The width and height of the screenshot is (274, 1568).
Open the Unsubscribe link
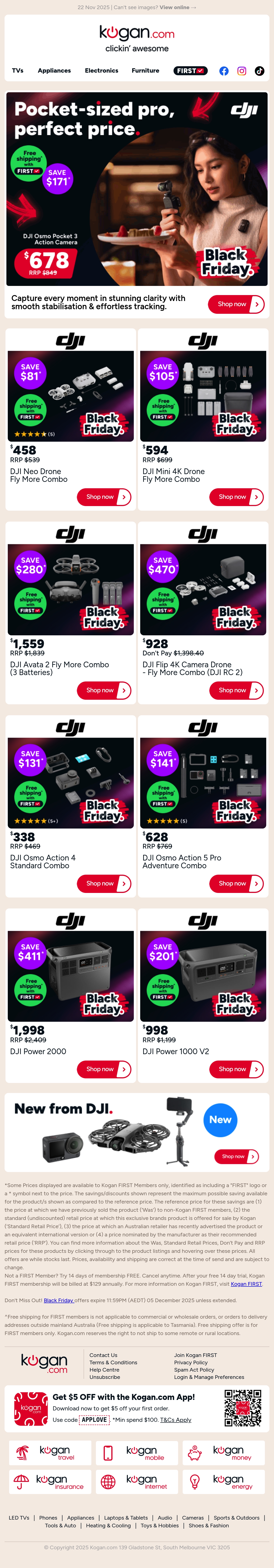click(105, 1377)
